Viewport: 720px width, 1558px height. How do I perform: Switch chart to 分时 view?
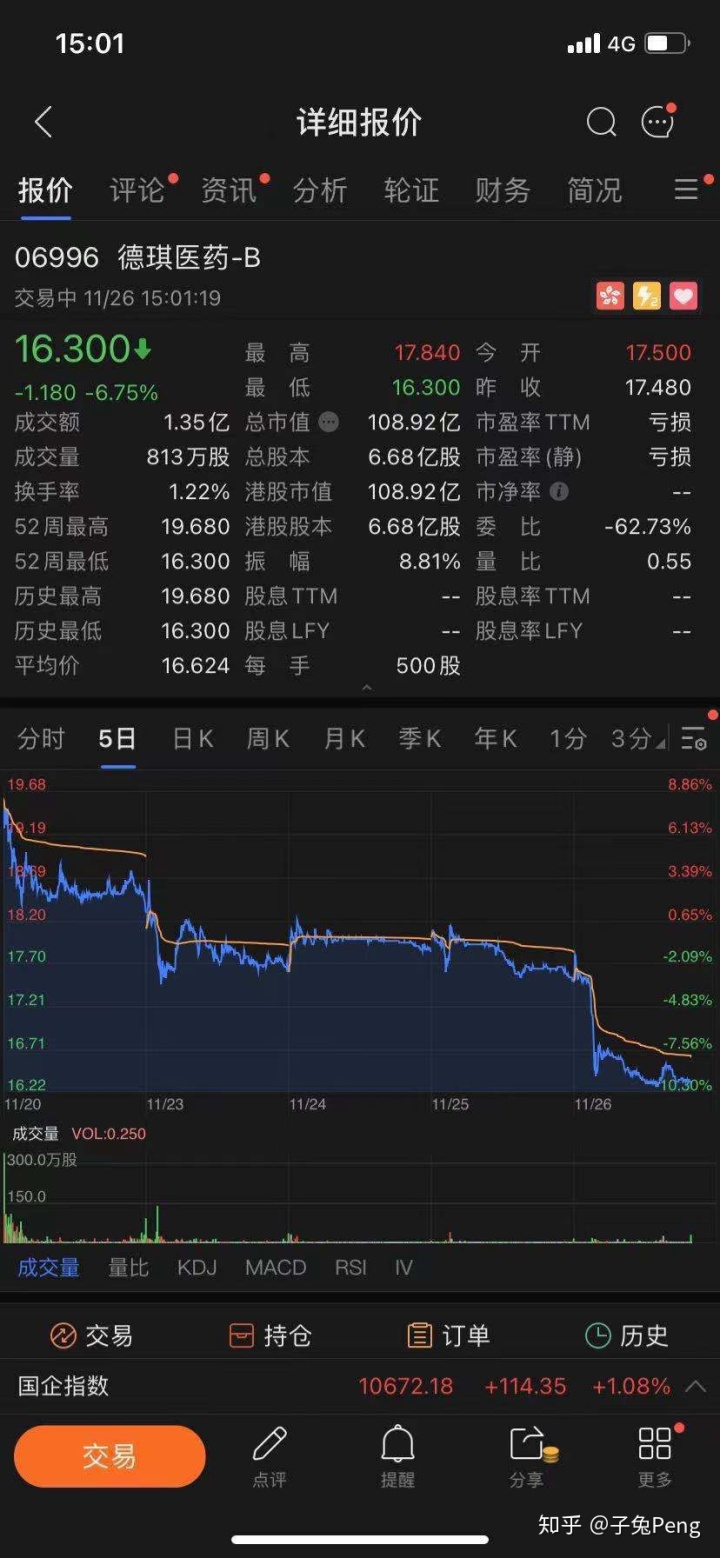(41, 739)
